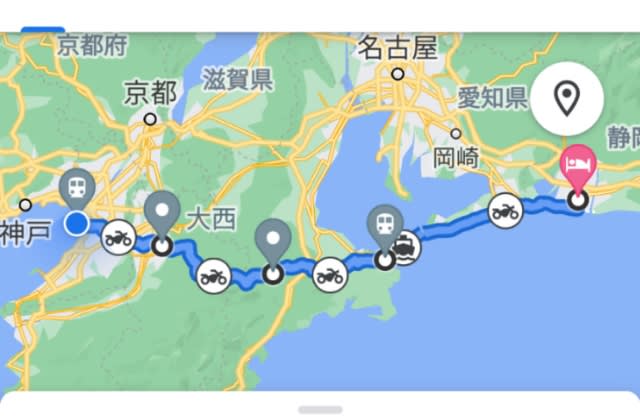640x419 pixels.
Task: Tap the round location pin button
Action: (568, 100)
